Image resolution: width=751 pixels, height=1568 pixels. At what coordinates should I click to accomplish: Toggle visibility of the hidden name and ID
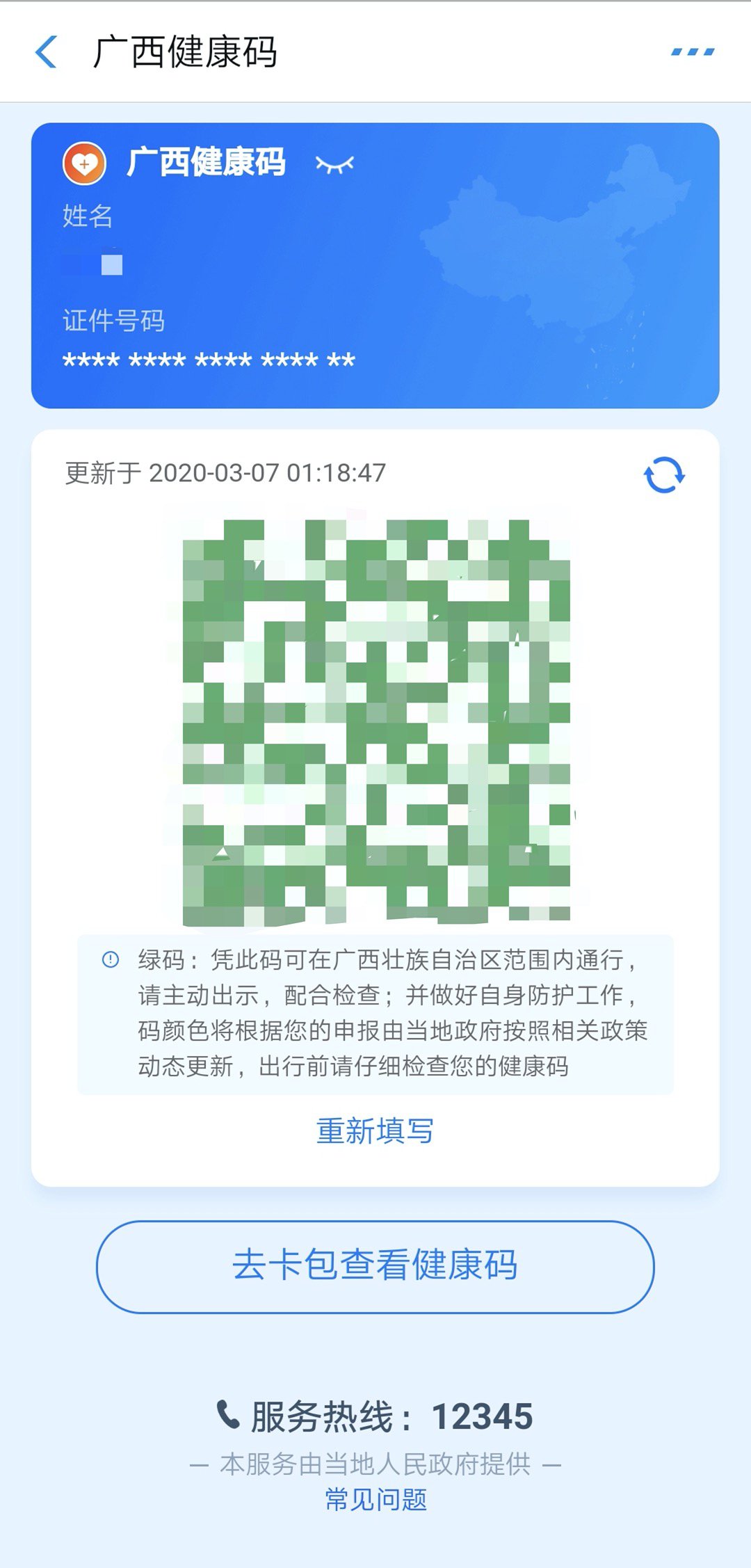pyautogui.click(x=334, y=164)
